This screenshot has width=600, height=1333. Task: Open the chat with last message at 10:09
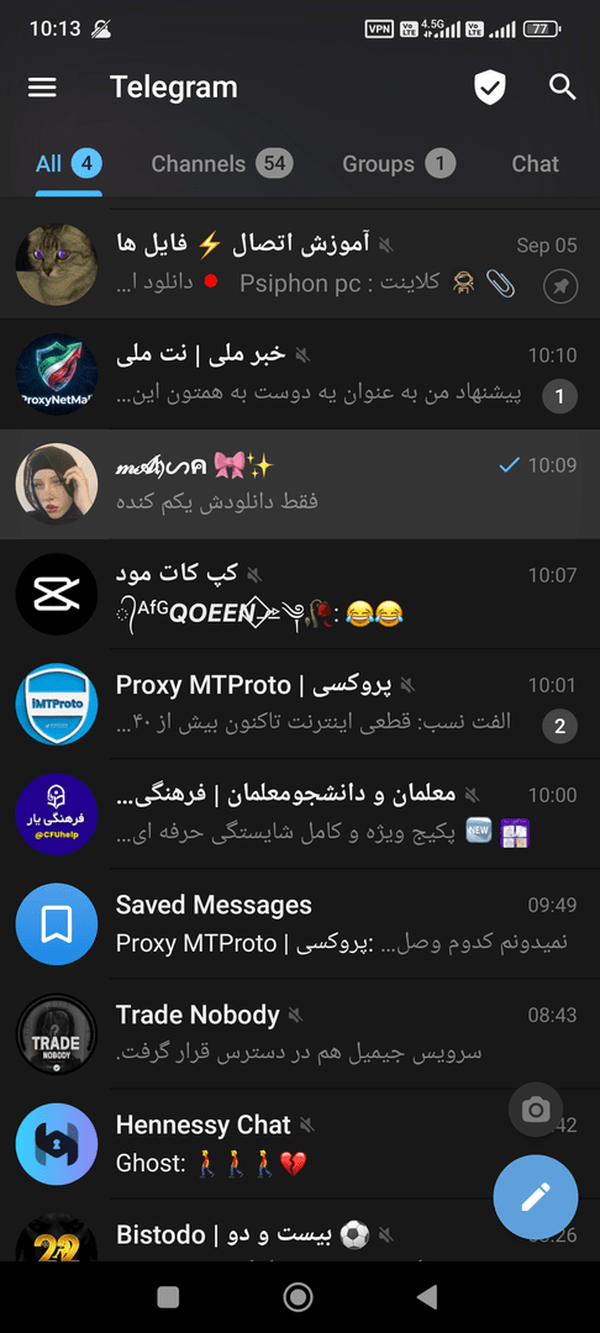(300, 484)
